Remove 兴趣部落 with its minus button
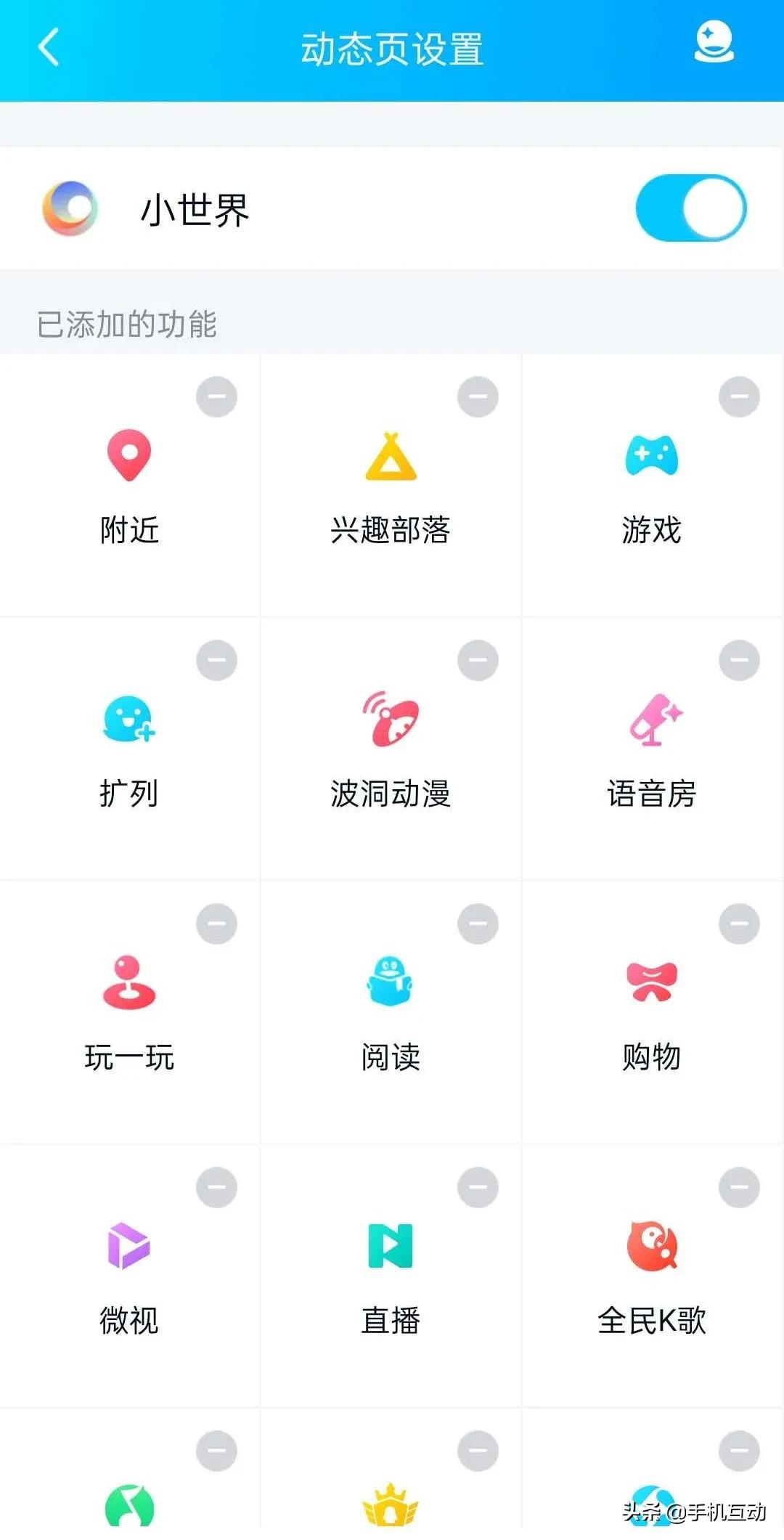This screenshot has width=784, height=1540. point(477,396)
